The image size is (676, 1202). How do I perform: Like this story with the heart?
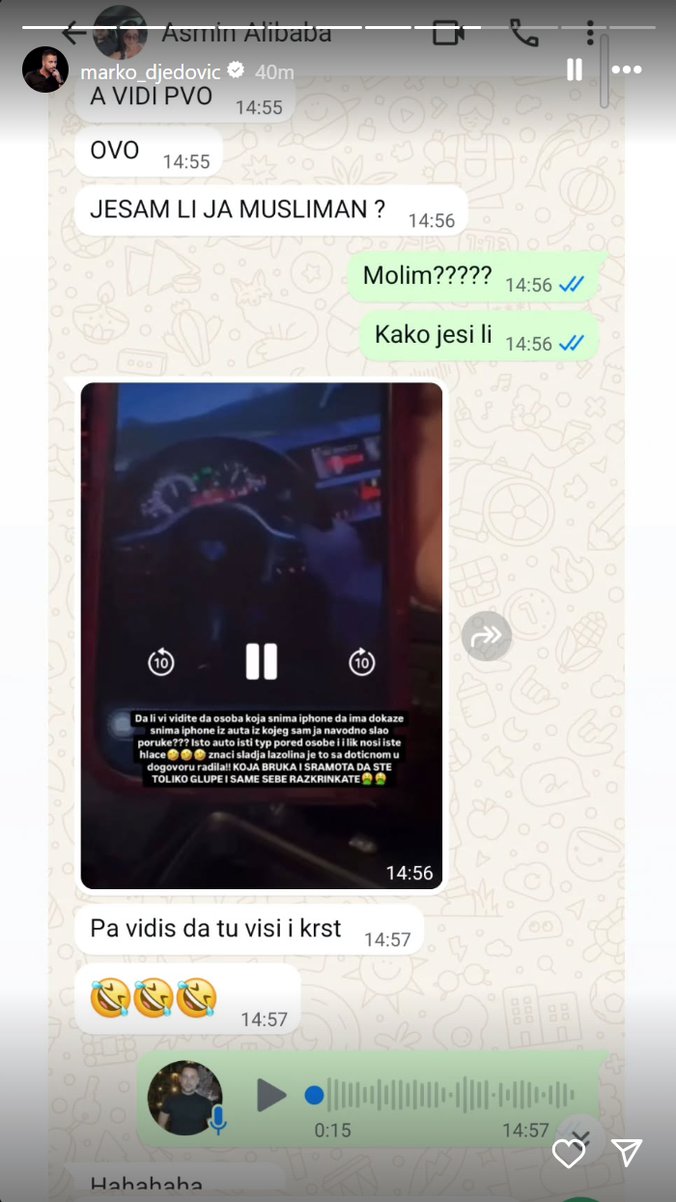coord(568,1153)
